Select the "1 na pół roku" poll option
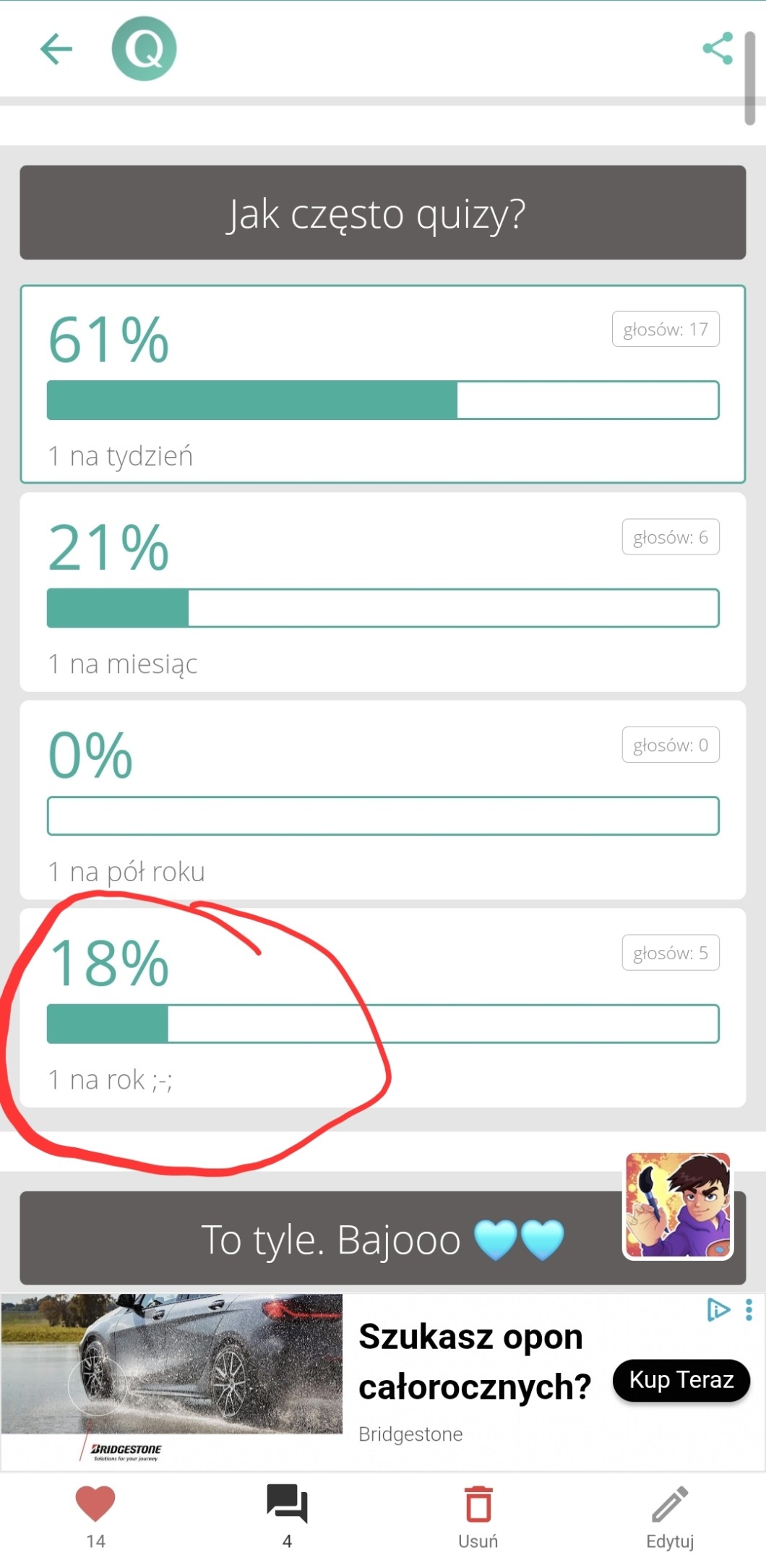The image size is (766, 1568). [x=383, y=800]
